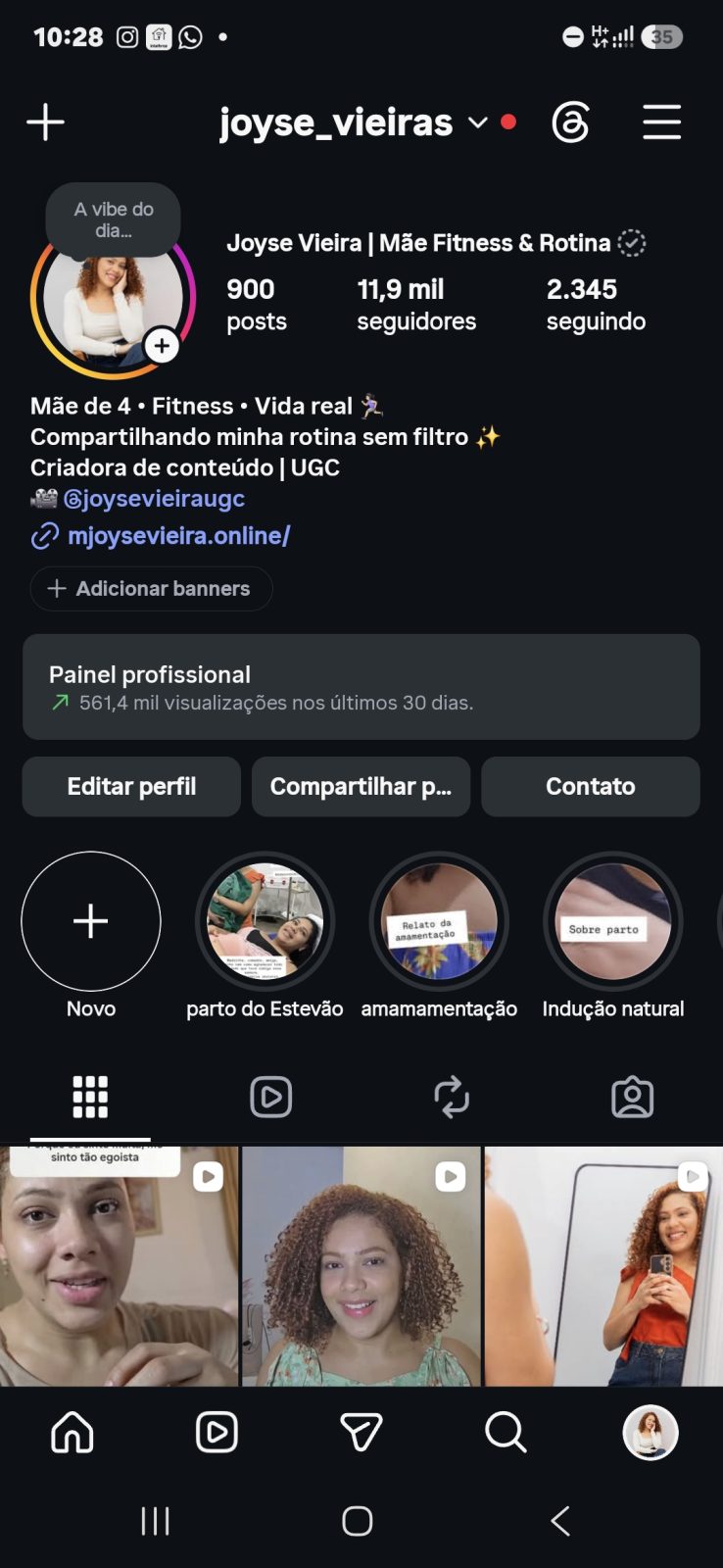Switch to the Reels profile tab
The width and height of the screenshot is (723, 1568).
coord(271,1098)
